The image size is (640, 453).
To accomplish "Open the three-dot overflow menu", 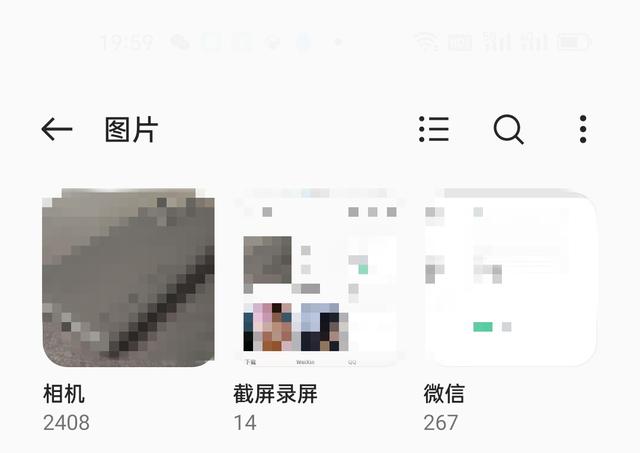I will (583, 129).
